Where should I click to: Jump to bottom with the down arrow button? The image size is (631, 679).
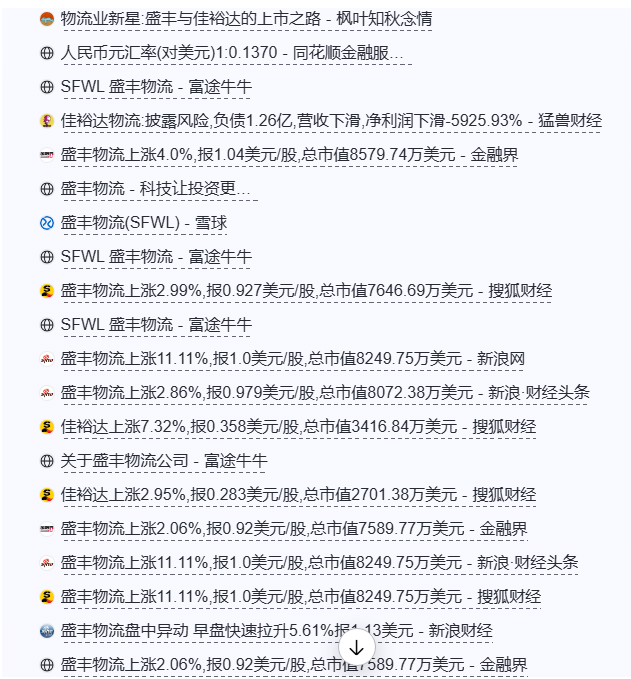point(357,647)
